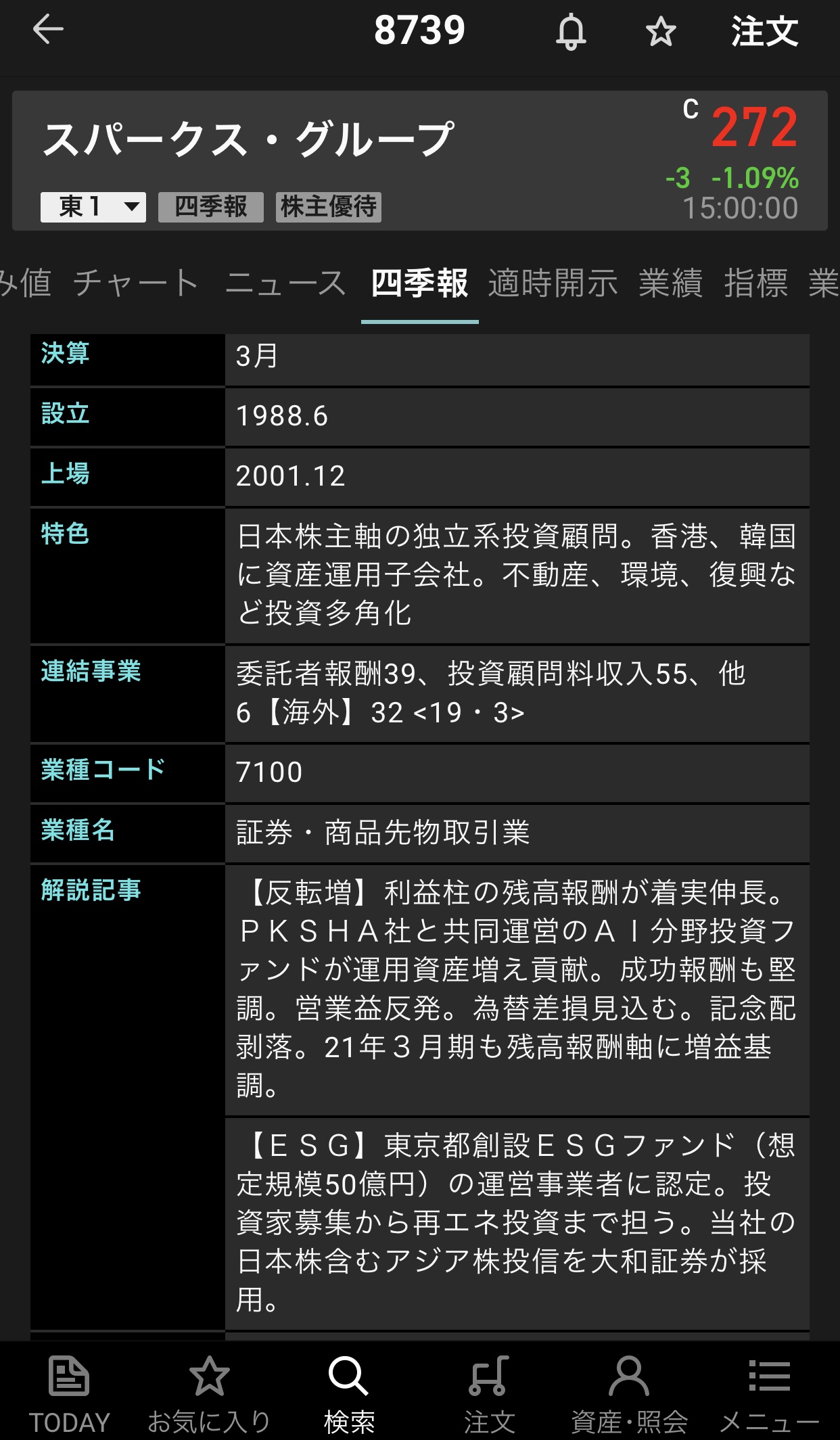Open the 東1 market dropdown

(x=93, y=207)
